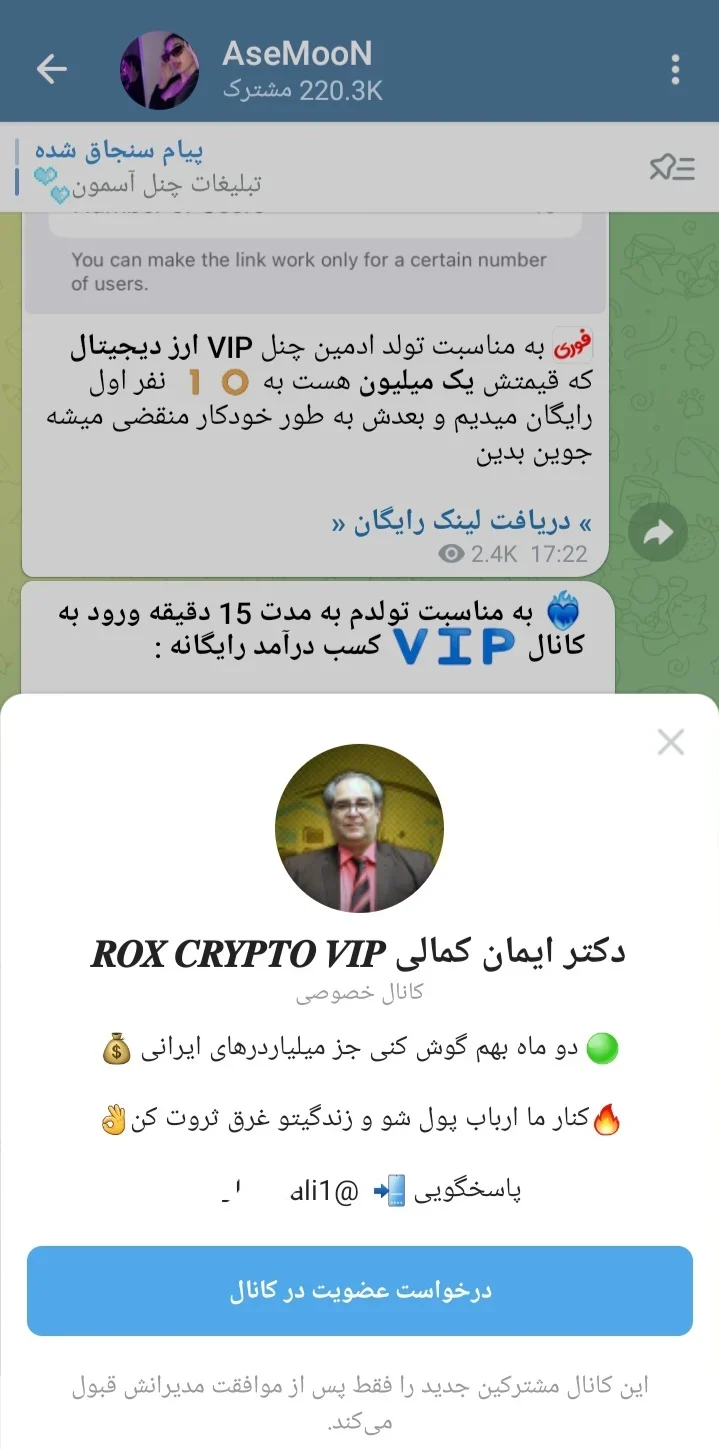Open the AseMooN channel profile header
Image resolution: width=719 pixels, height=1449 pixels.
(x=300, y=69)
